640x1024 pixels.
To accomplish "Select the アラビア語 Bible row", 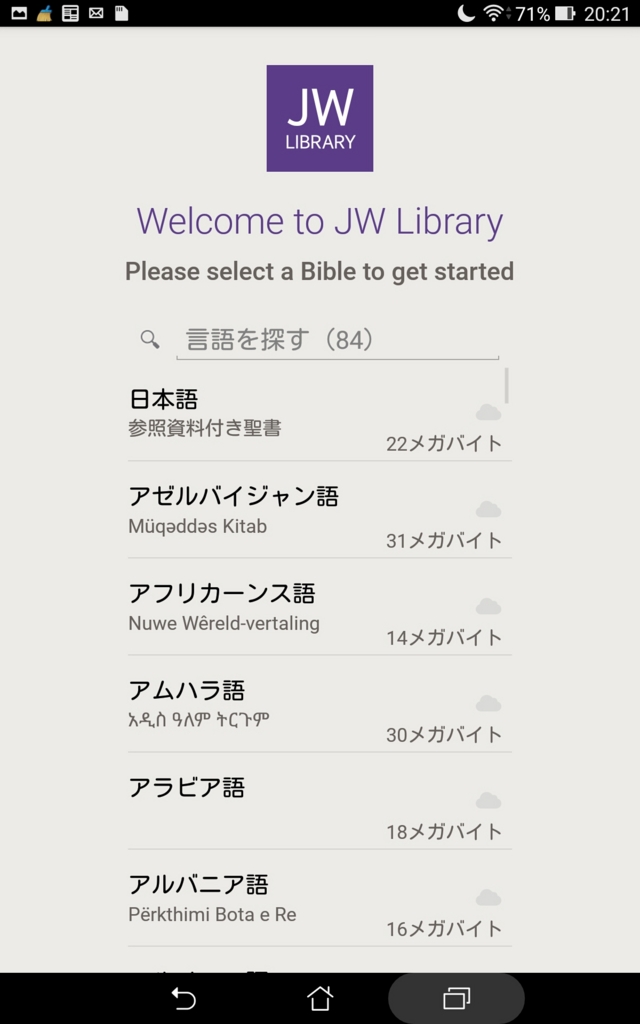I will [x=318, y=802].
